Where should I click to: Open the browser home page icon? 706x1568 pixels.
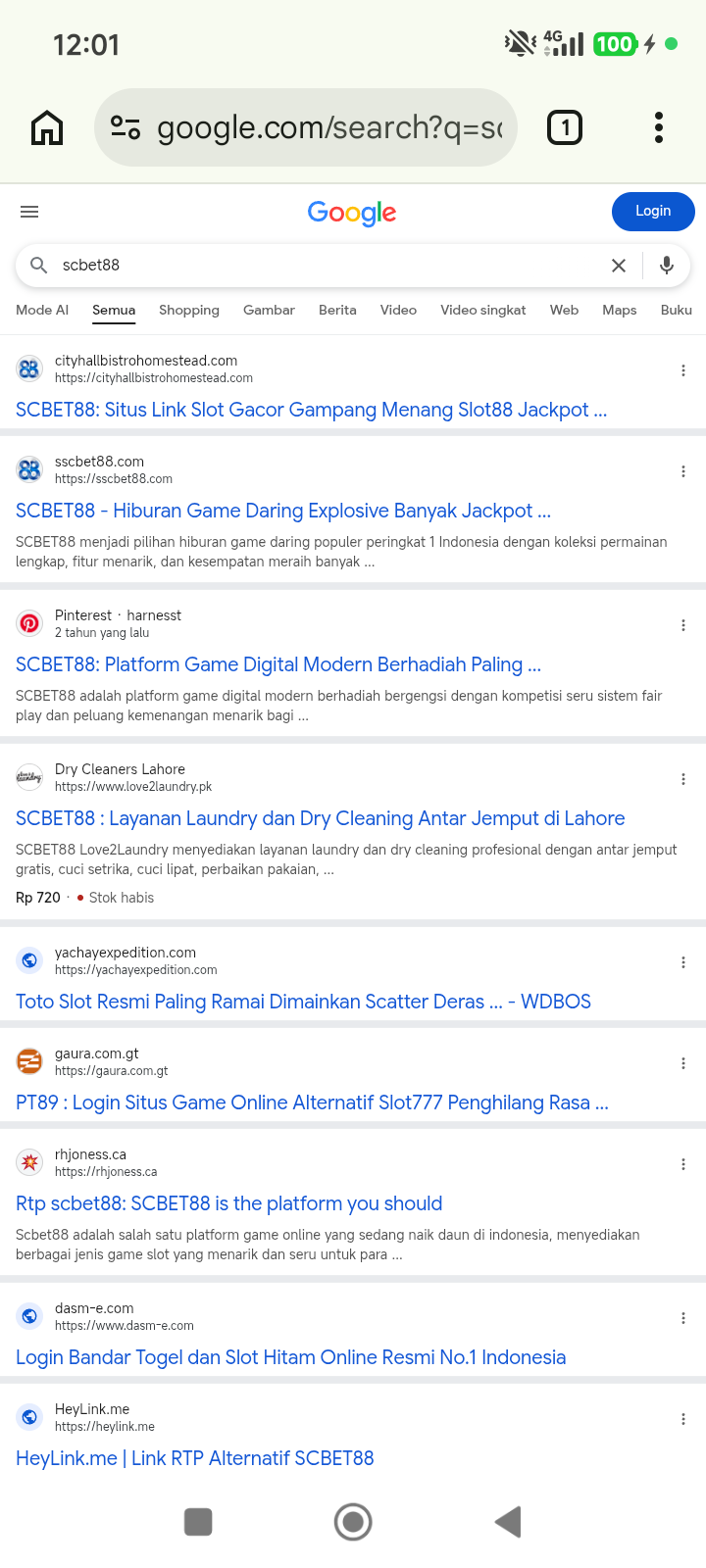[47, 127]
